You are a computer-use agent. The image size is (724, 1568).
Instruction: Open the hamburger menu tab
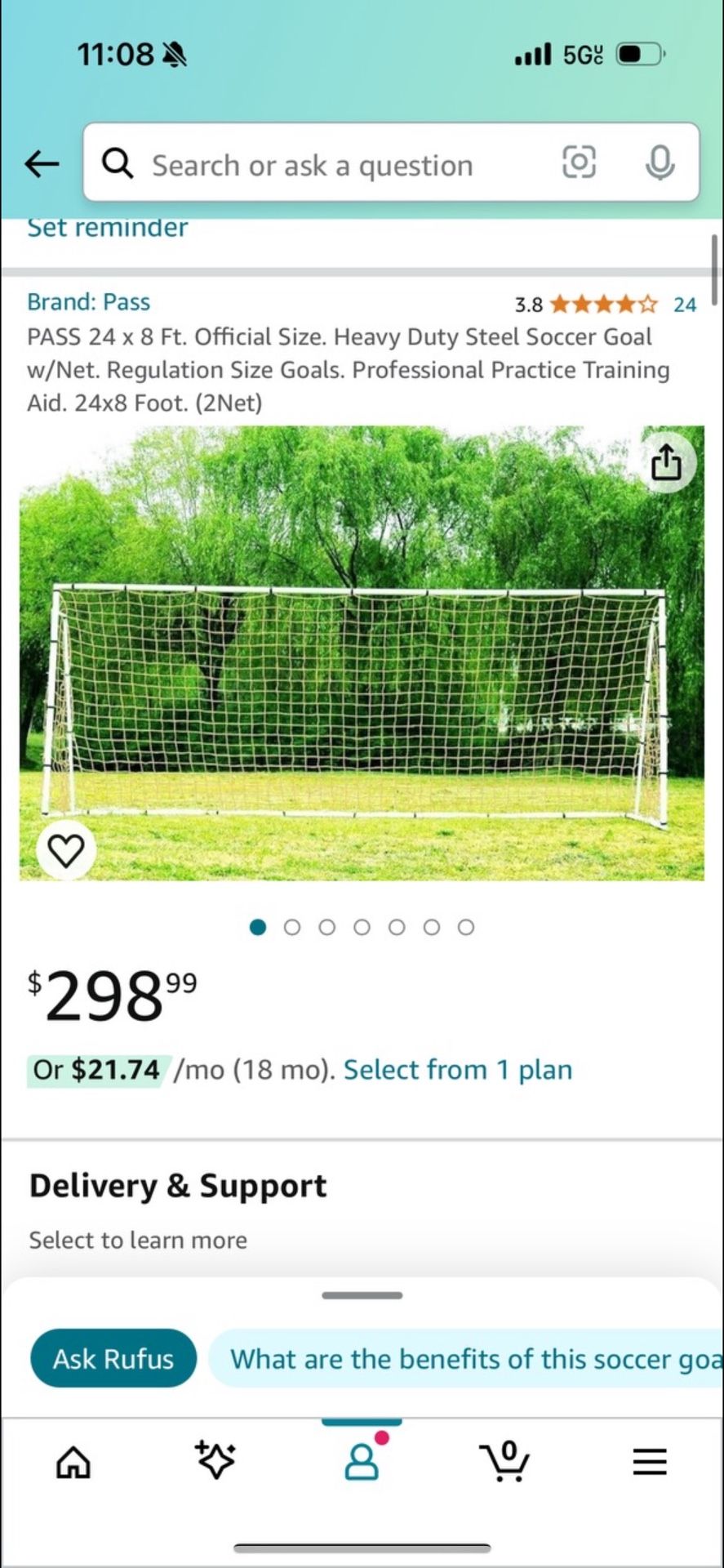(650, 1462)
